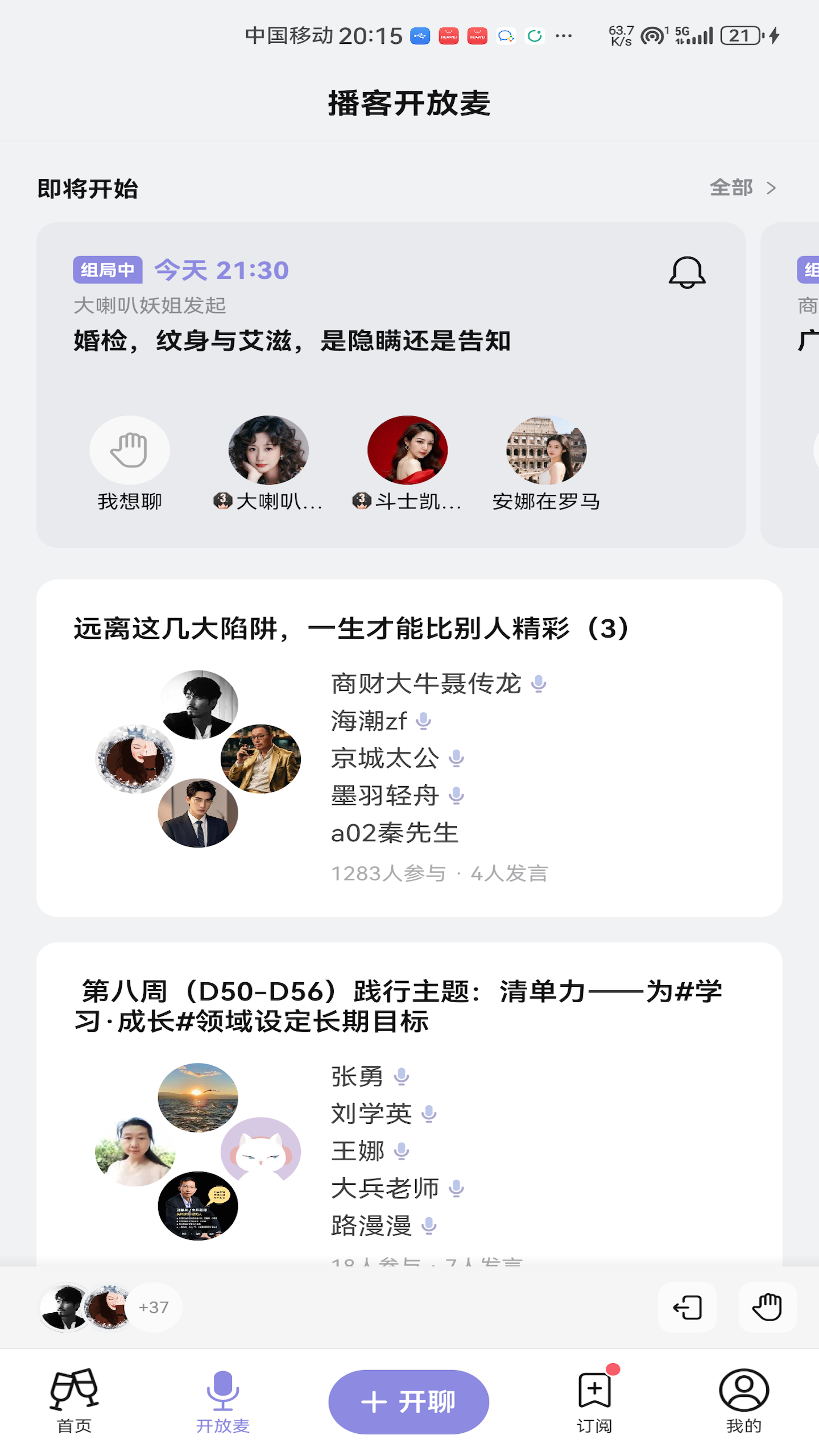Start a new chat with 开聊
This screenshot has height=1456, width=819.
click(408, 1401)
